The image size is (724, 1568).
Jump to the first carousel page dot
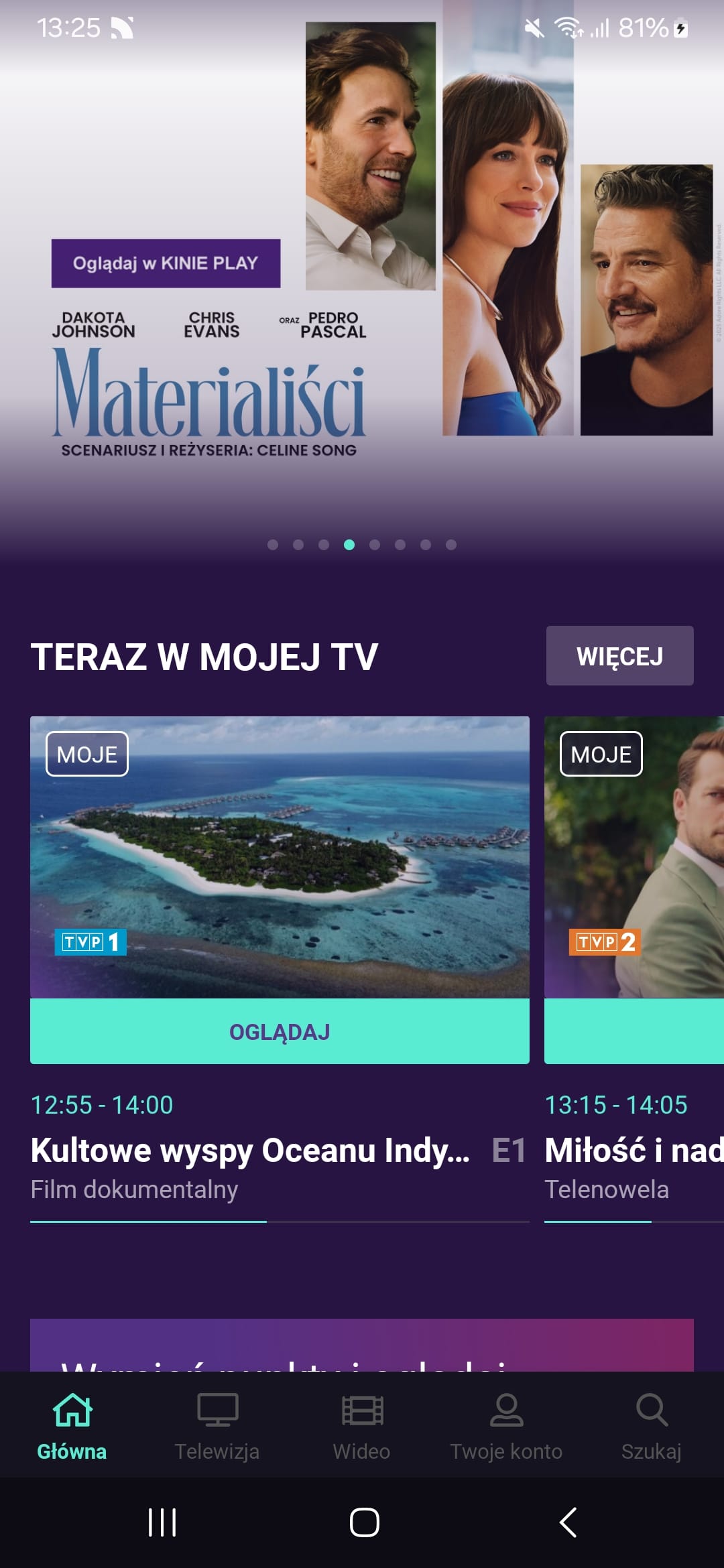tap(272, 545)
